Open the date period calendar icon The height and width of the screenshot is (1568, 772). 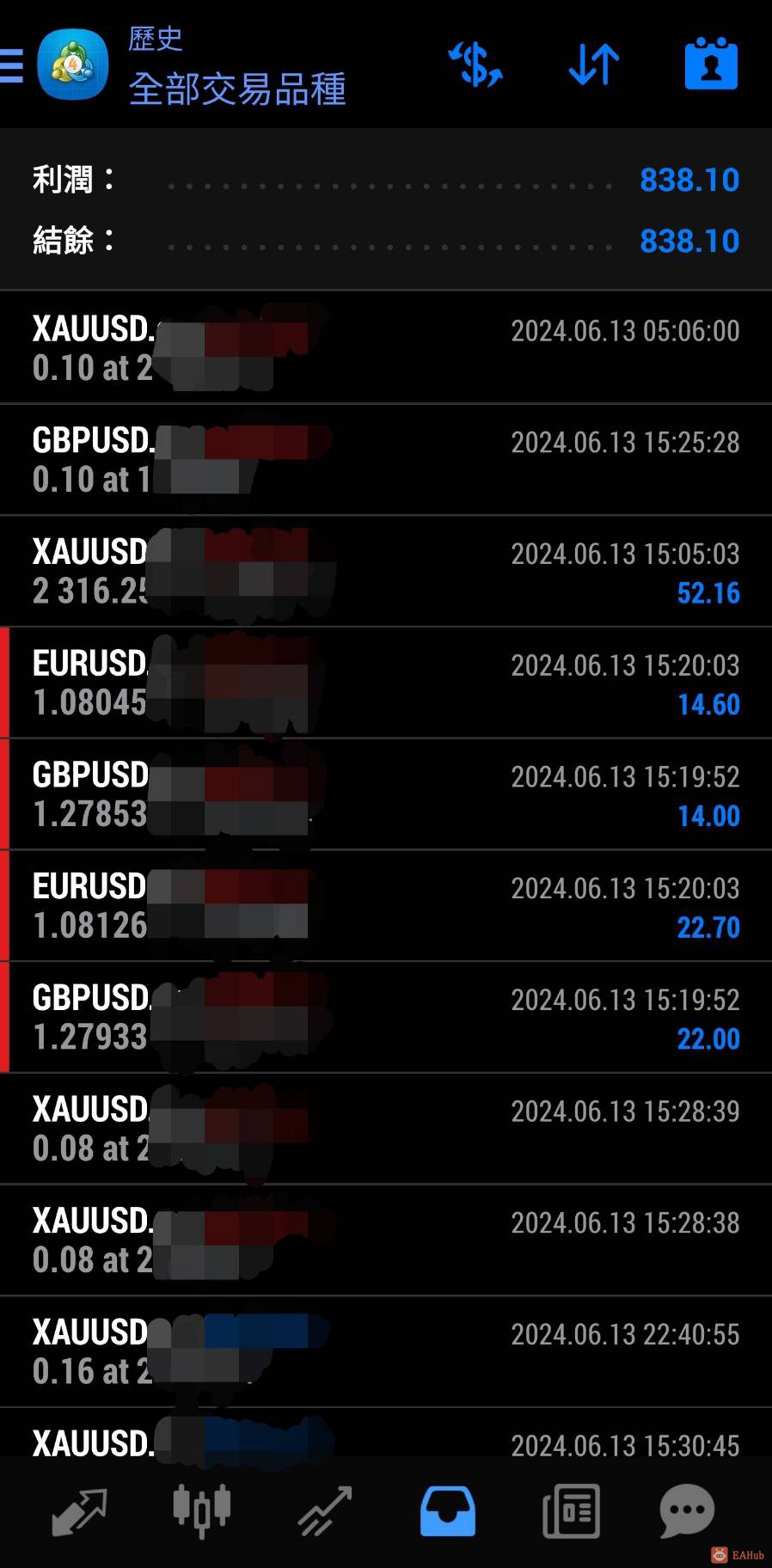pyautogui.click(x=711, y=64)
